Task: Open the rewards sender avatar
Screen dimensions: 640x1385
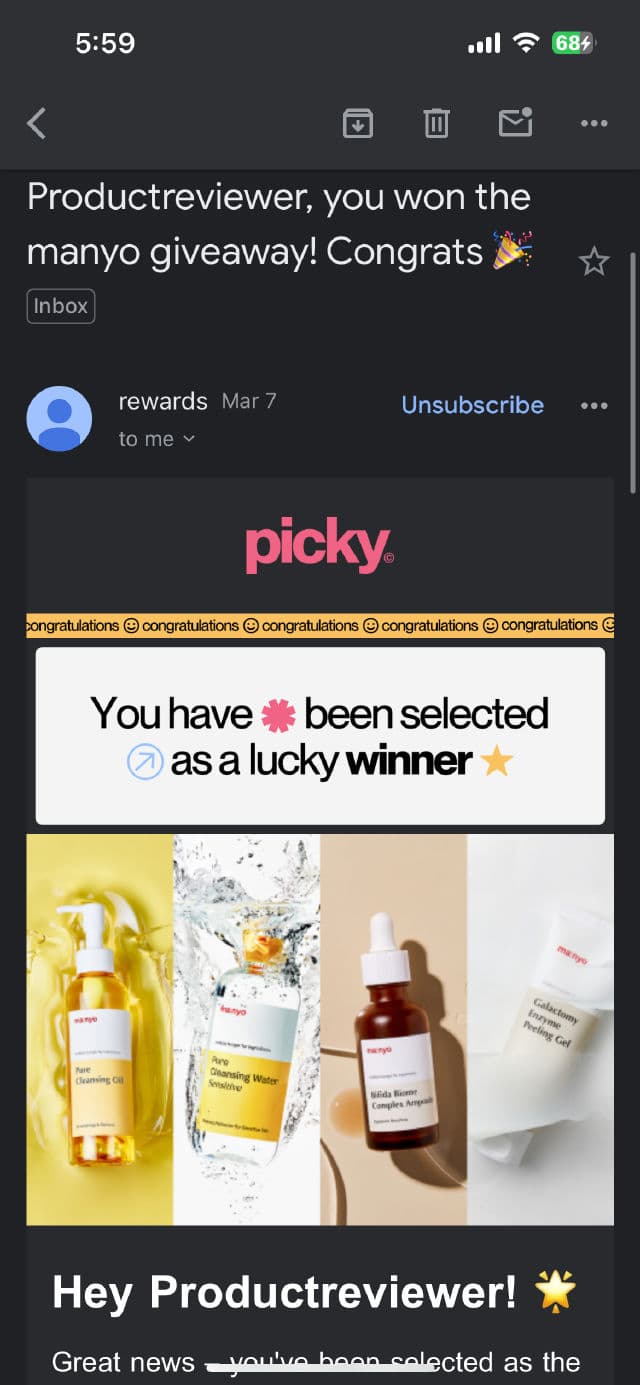Action: tap(59, 419)
